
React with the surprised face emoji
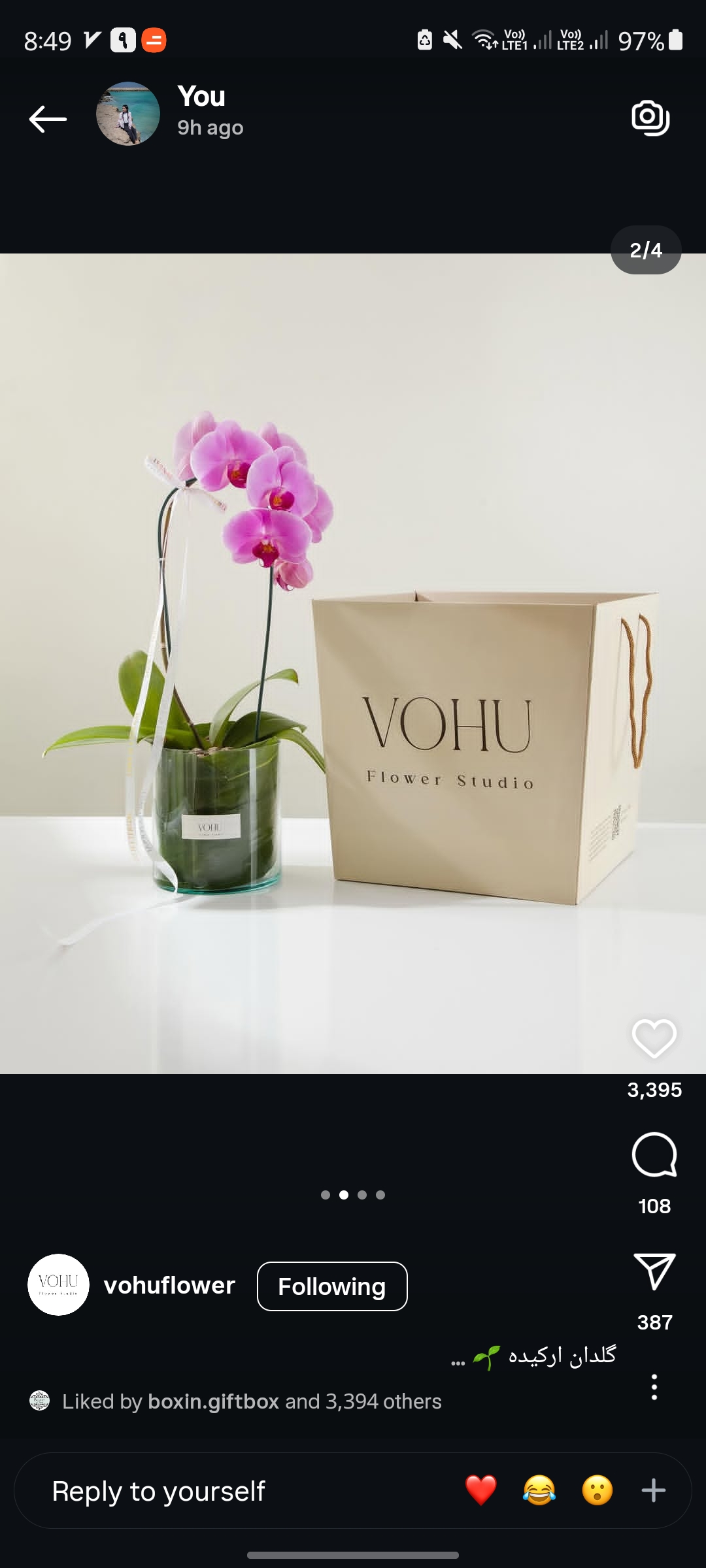coord(597,1491)
